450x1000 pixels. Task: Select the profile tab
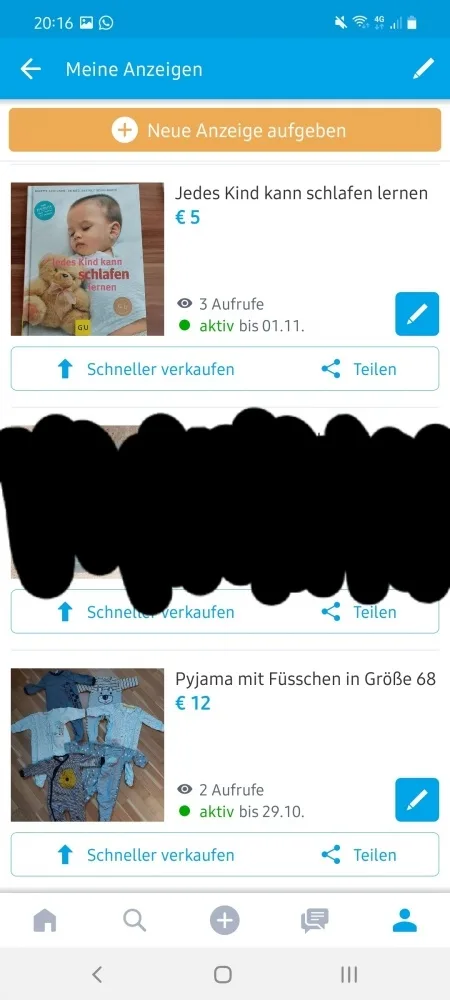point(405,921)
